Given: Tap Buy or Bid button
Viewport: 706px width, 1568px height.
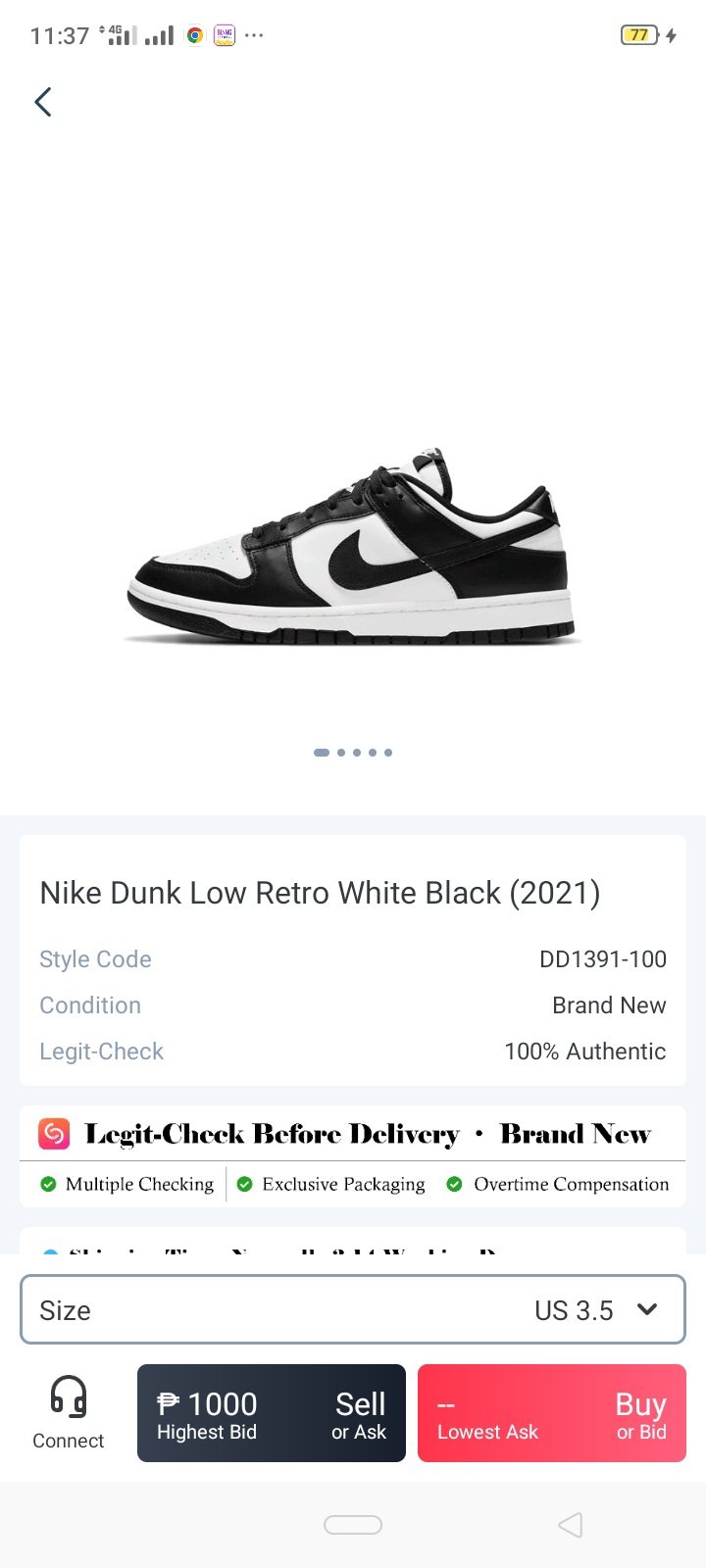Looking at the screenshot, I should 552,1413.
